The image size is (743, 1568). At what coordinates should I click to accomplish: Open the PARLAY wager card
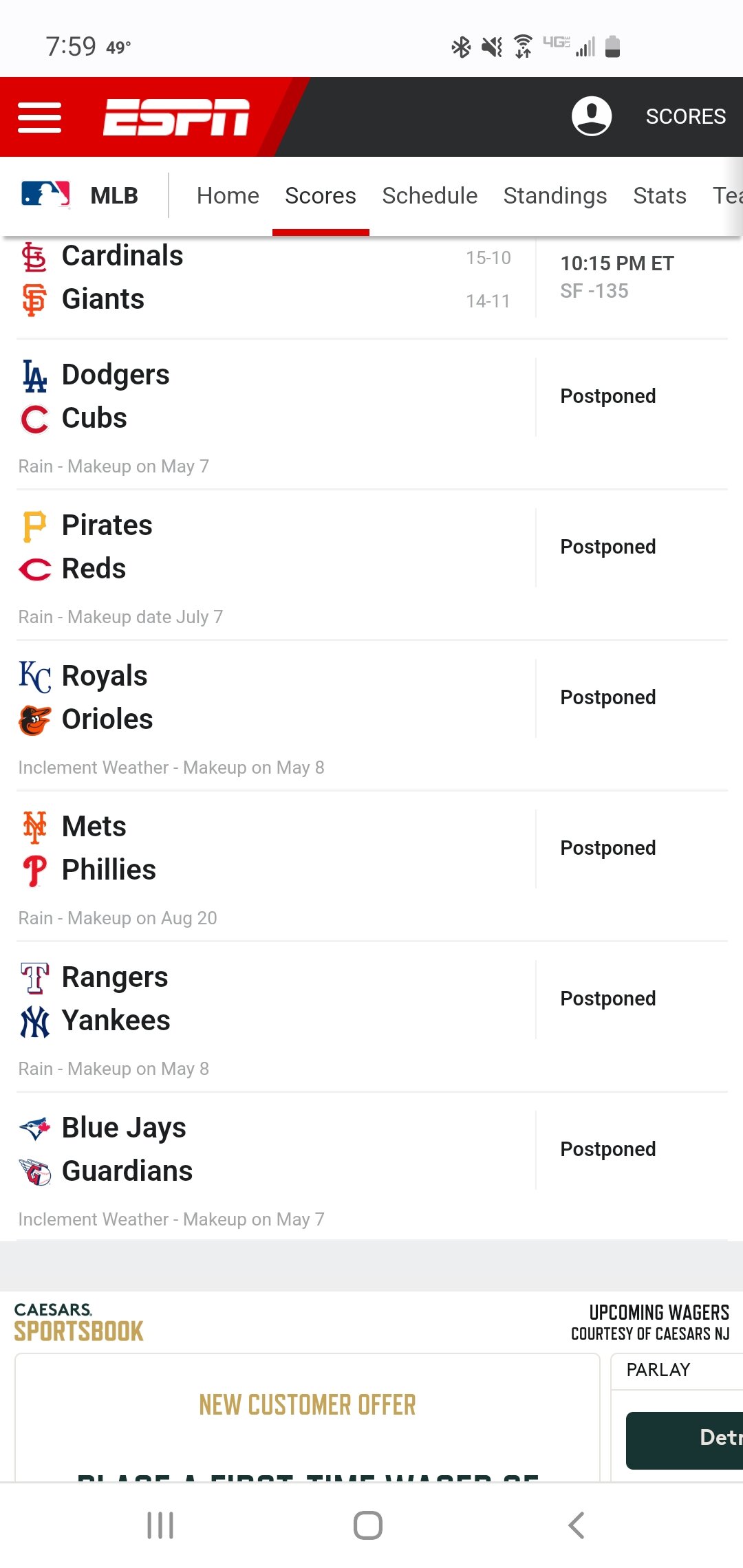pos(677,1418)
